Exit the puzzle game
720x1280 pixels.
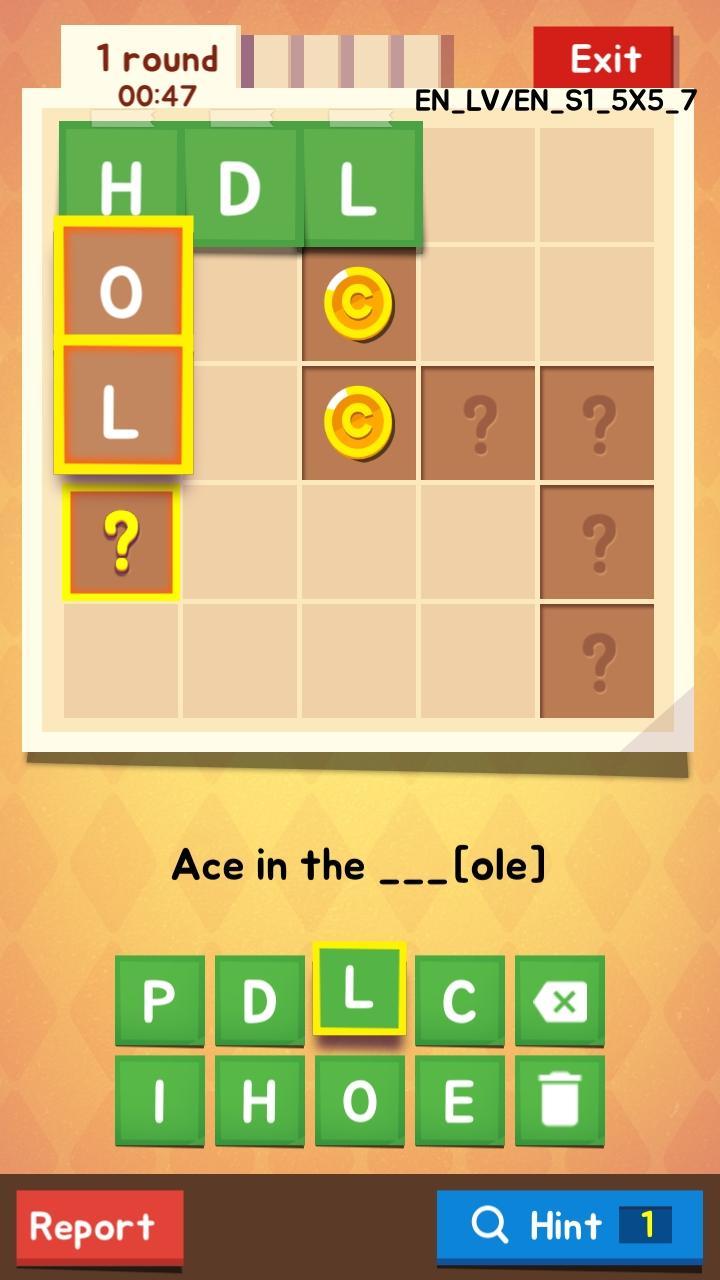(603, 59)
